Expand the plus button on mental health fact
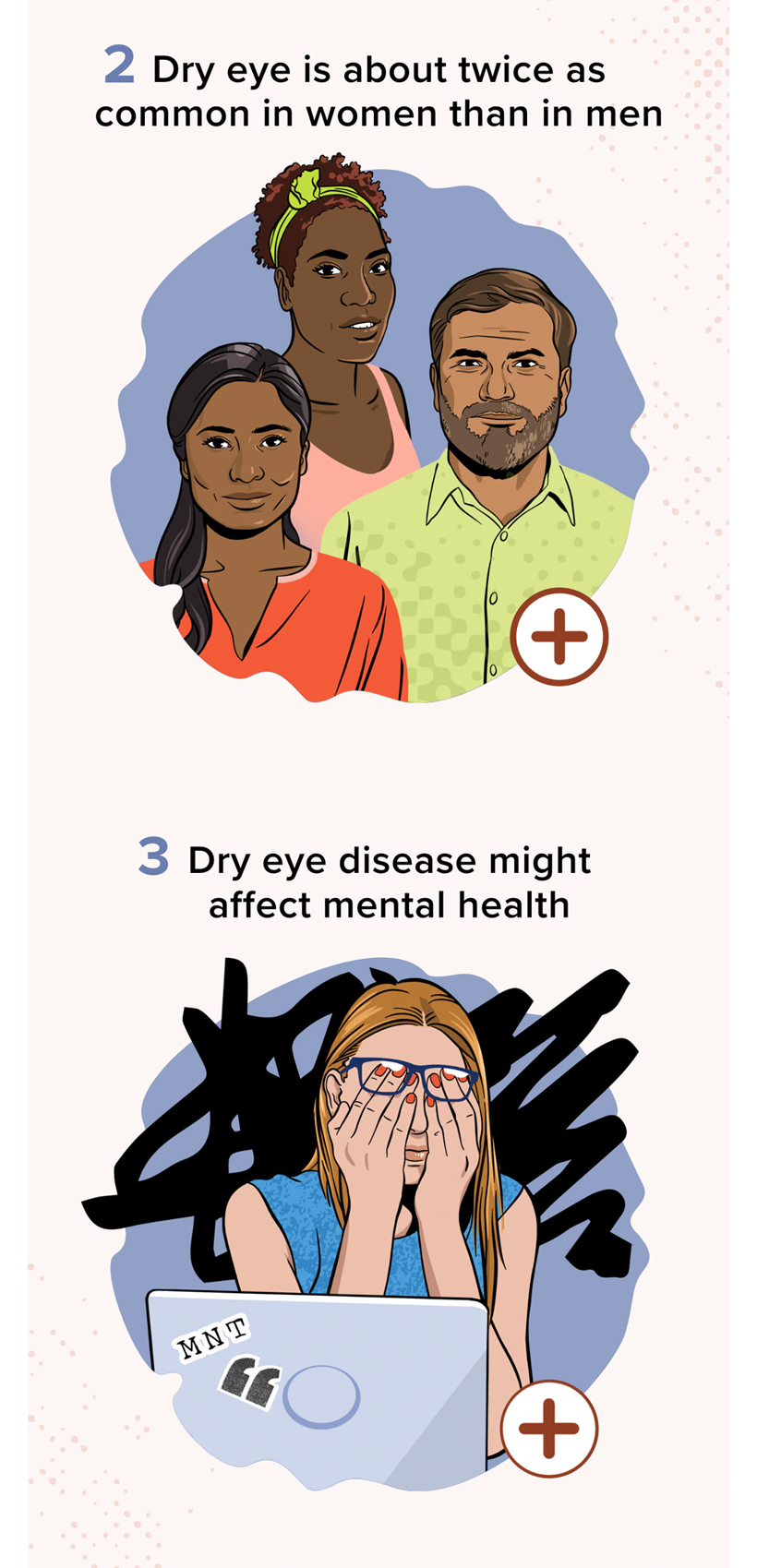 [x=549, y=1428]
